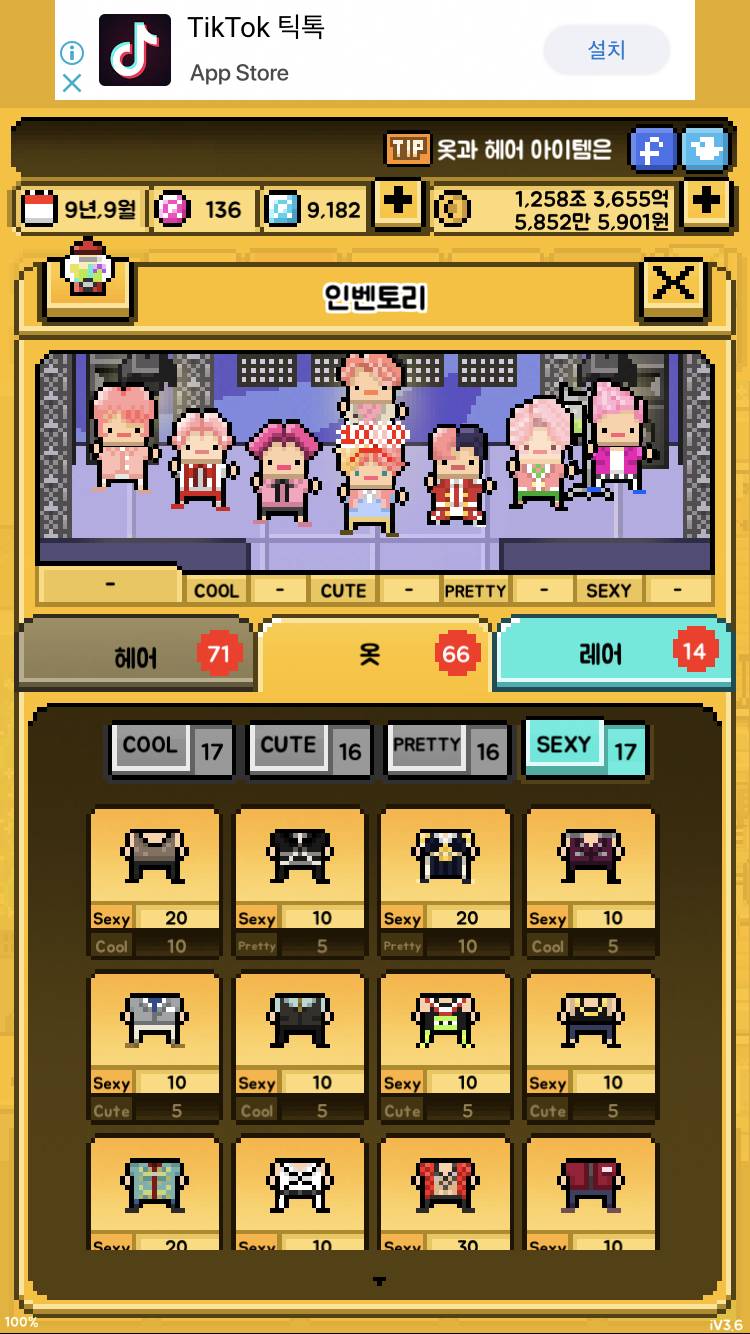Screen dimensions: 750x1334
Task: Close the inventory window
Action: [x=673, y=287]
